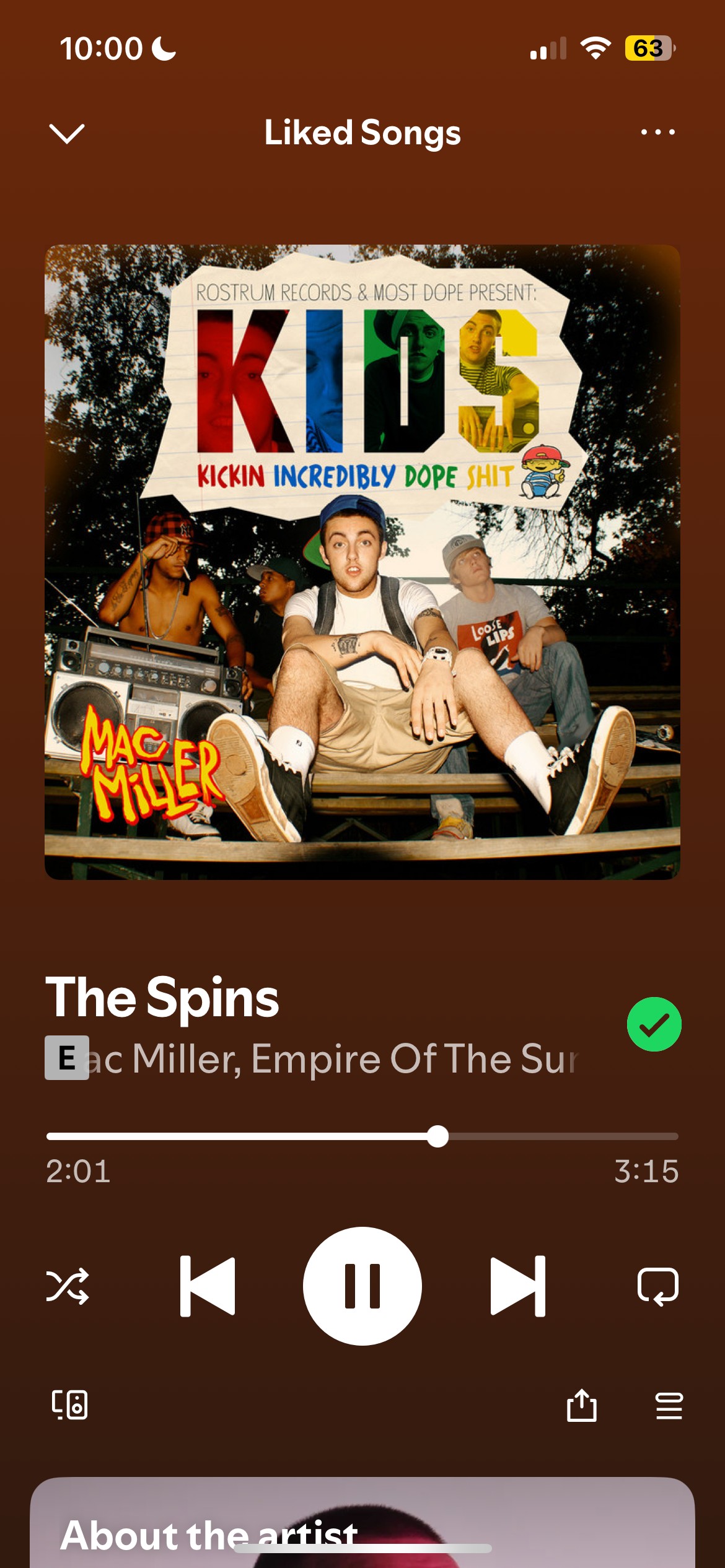
Task: Open the three-dot options menu
Action: tap(657, 132)
